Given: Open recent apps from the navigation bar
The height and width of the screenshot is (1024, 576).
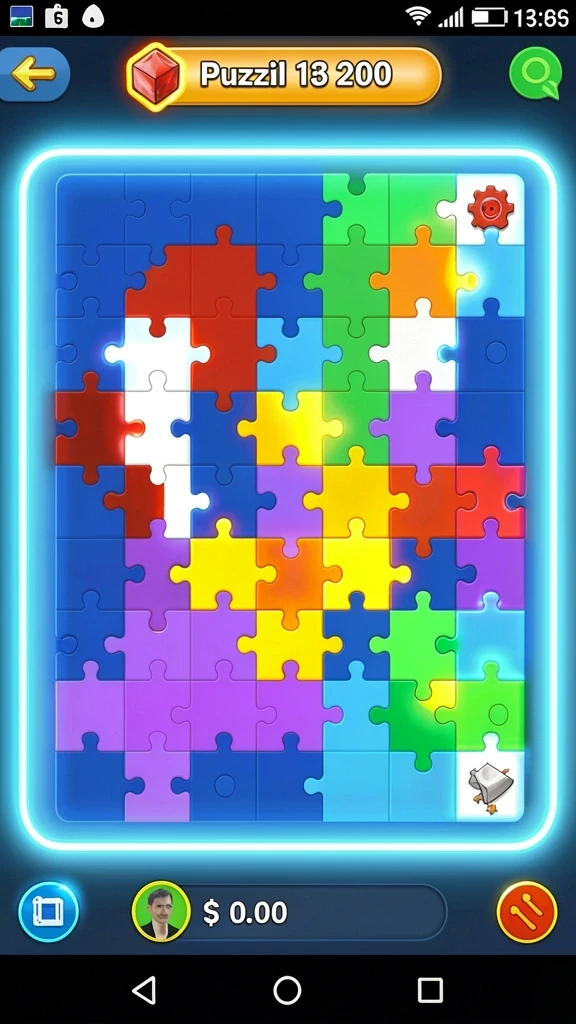Looking at the screenshot, I should coord(430,990).
